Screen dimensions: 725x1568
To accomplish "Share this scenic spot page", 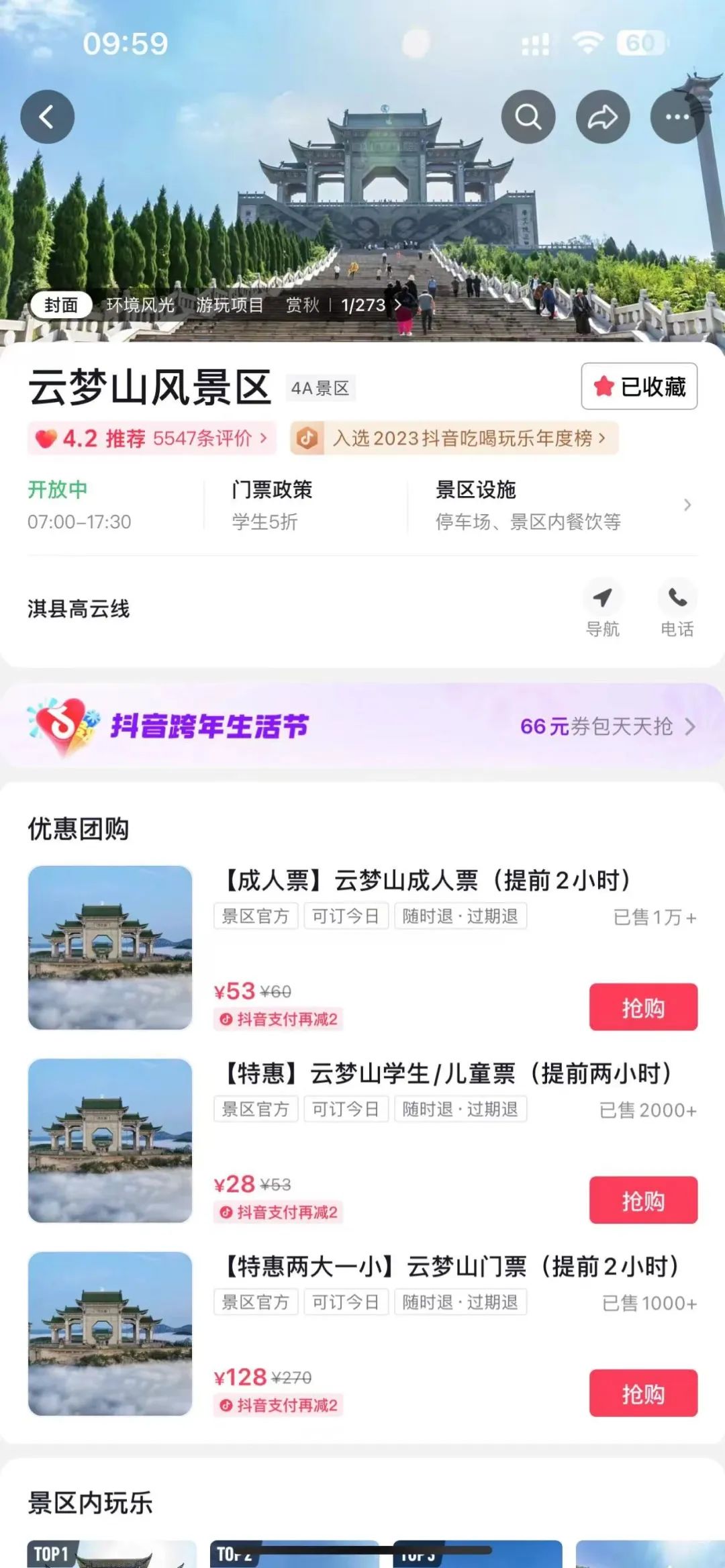I will pyautogui.click(x=603, y=117).
